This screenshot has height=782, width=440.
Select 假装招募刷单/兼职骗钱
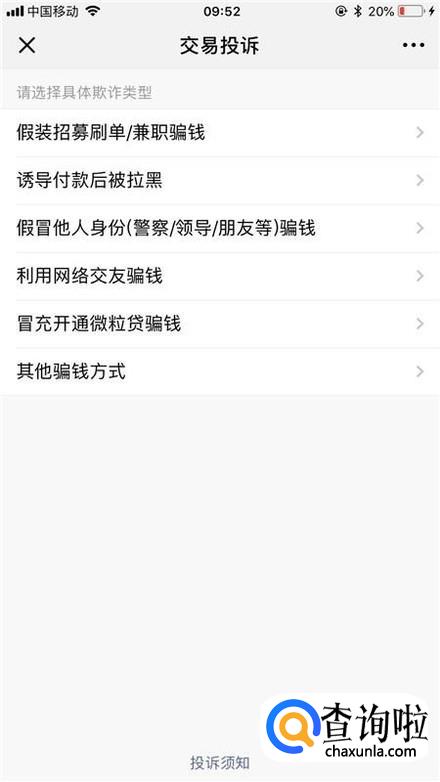[220, 133]
